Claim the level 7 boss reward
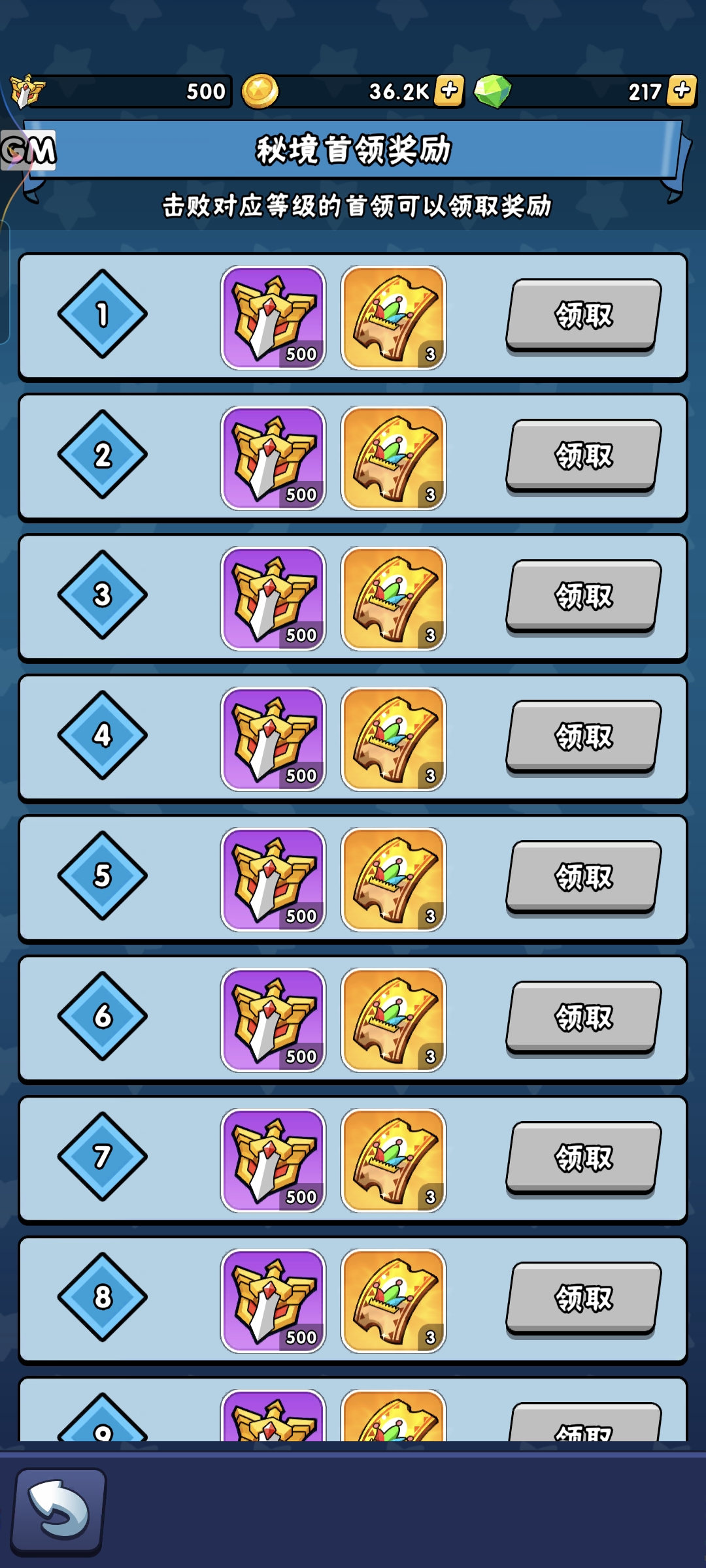This screenshot has height=1568, width=706. coord(583,1158)
